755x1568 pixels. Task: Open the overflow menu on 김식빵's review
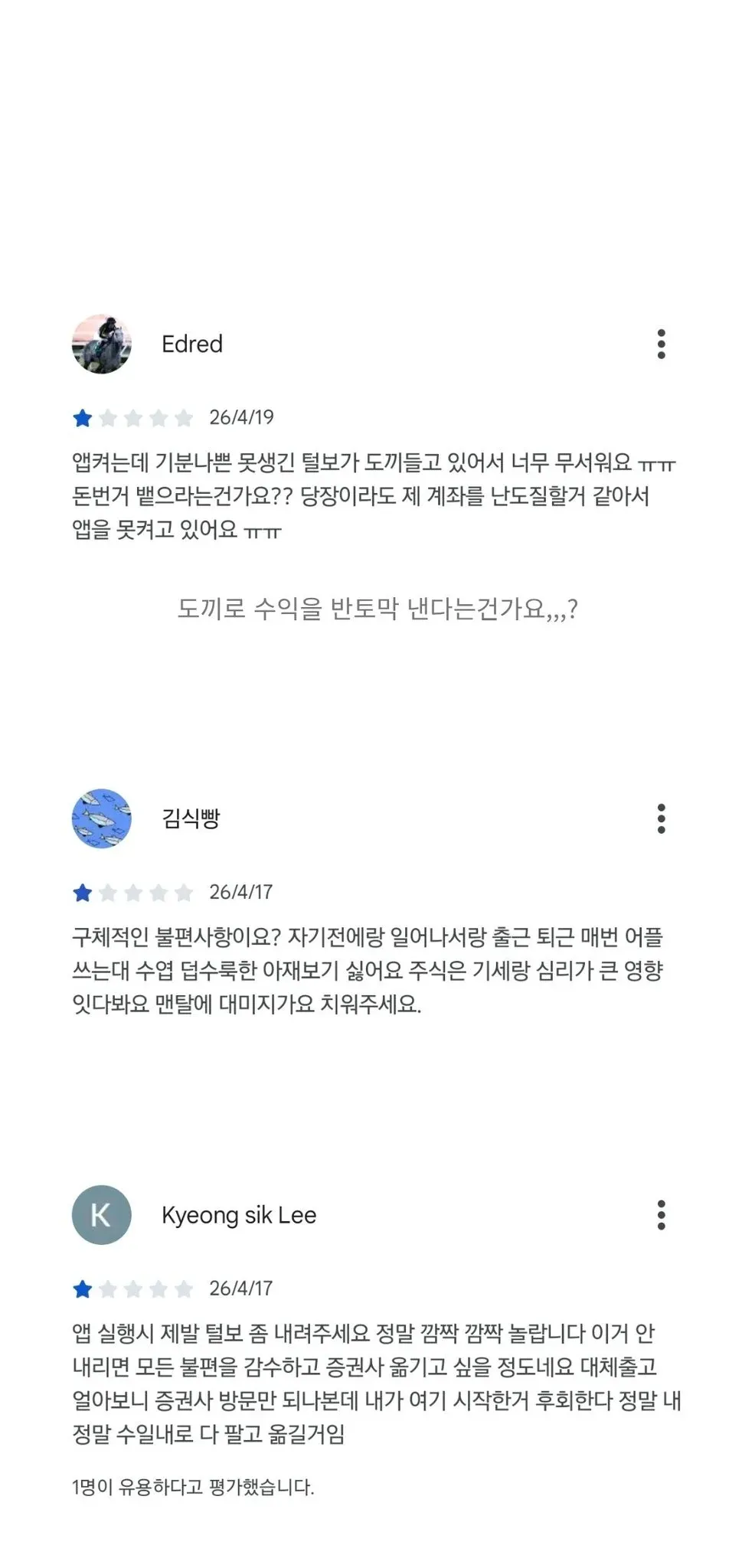[662, 818]
